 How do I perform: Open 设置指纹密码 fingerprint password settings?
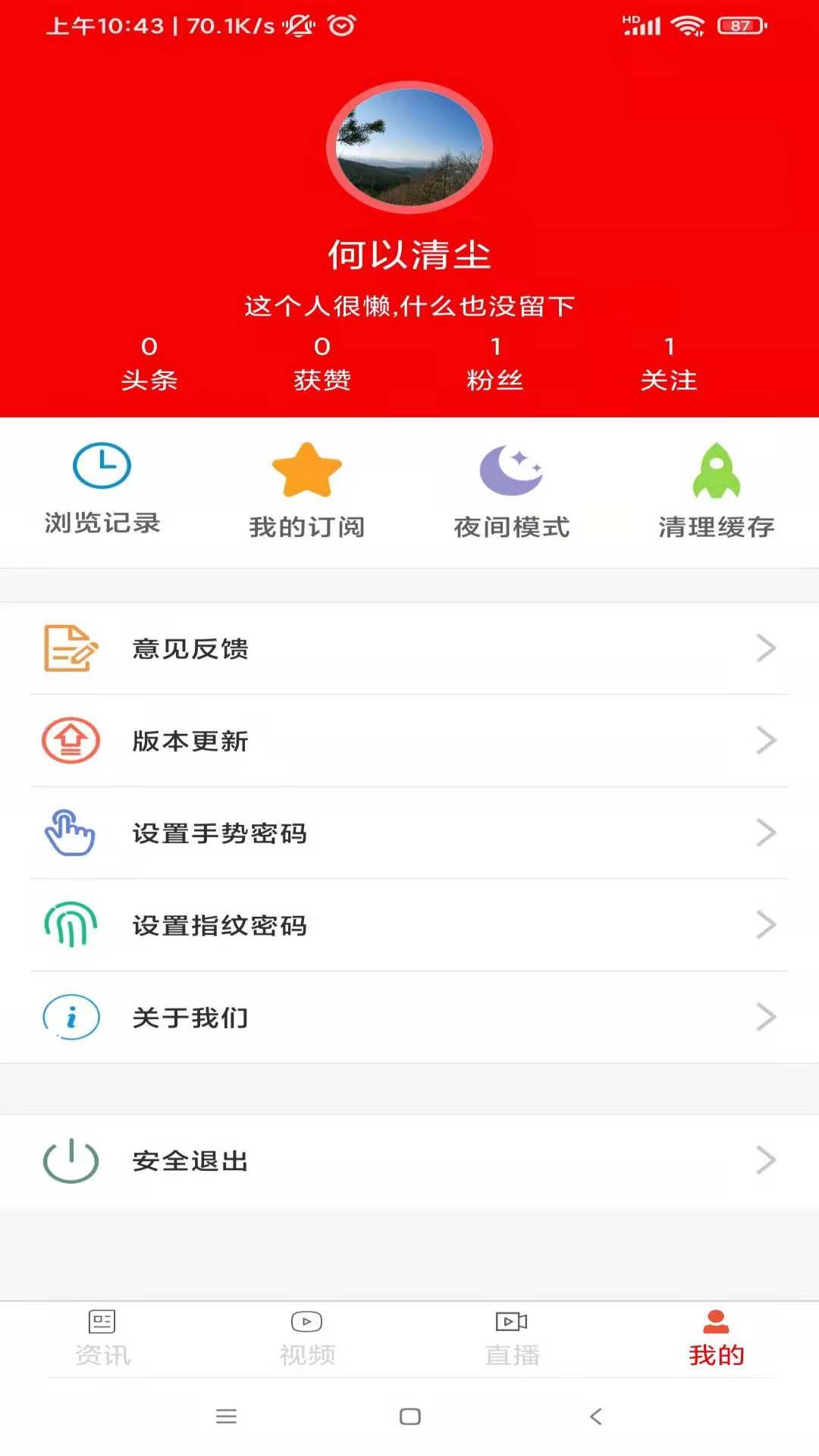coord(409,925)
